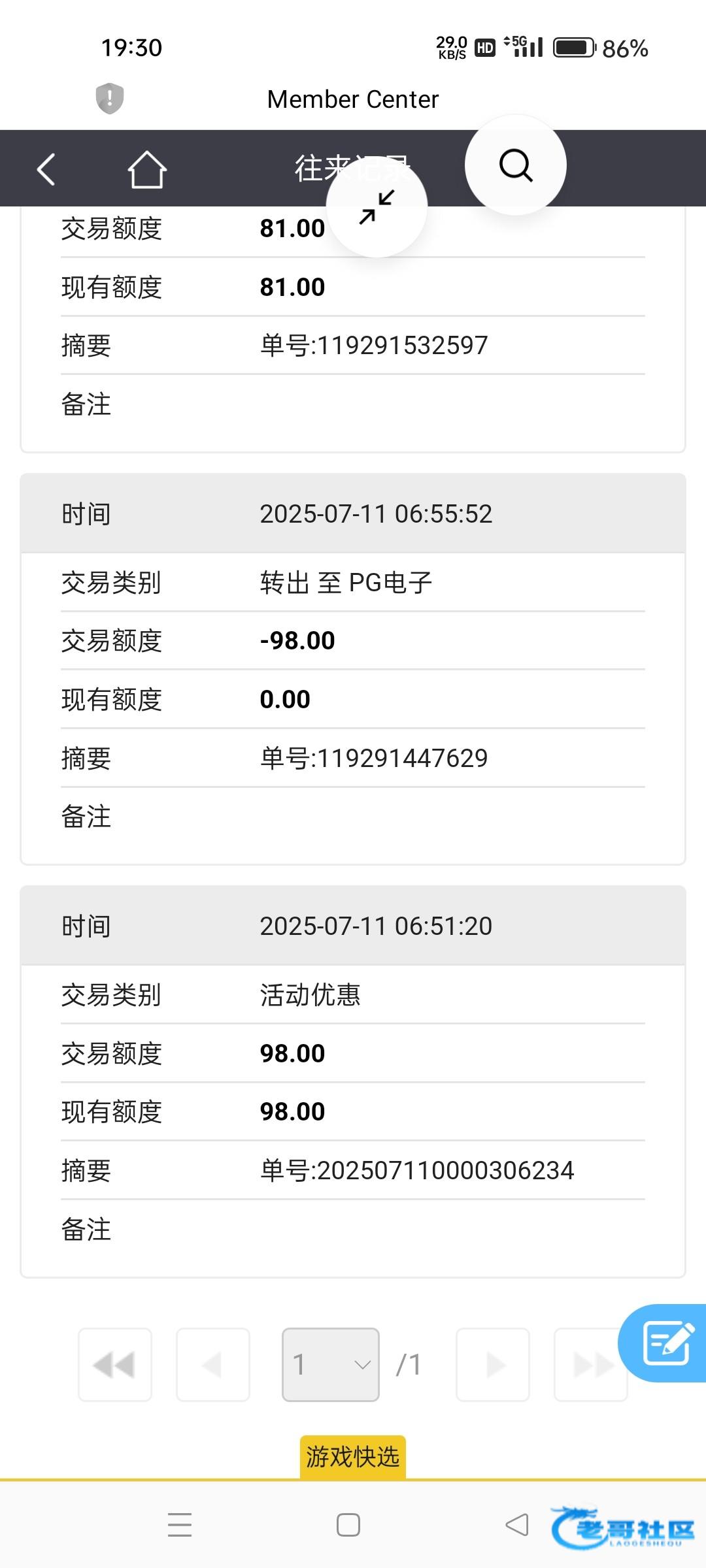Image resolution: width=706 pixels, height=1568 pixels.
Task: Open the home icon in header
Action: 146,169
